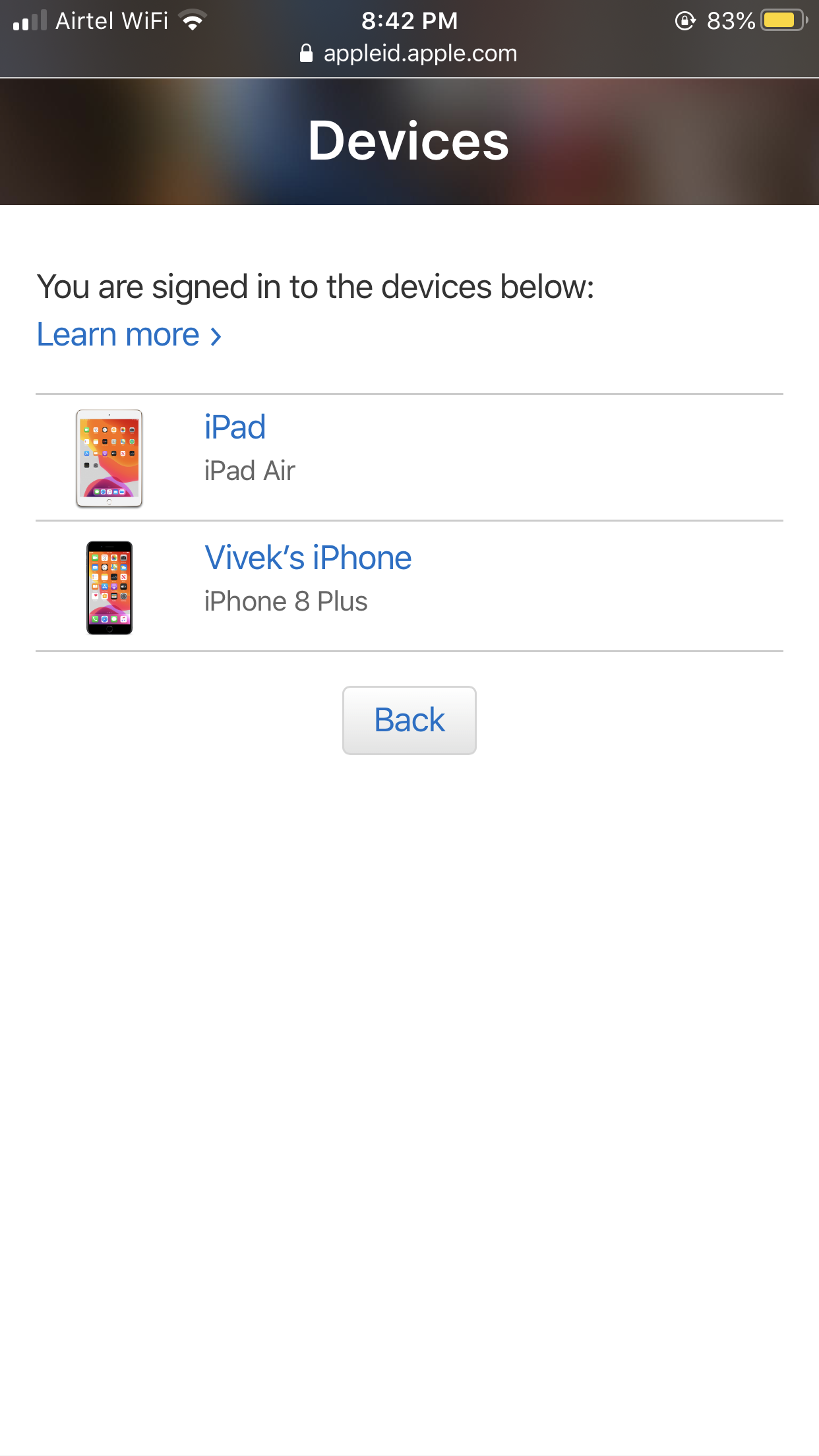The image size is (819, 1456).
Task: Tap the appleid.apple.com address bar
Action: tap(409, 53)
